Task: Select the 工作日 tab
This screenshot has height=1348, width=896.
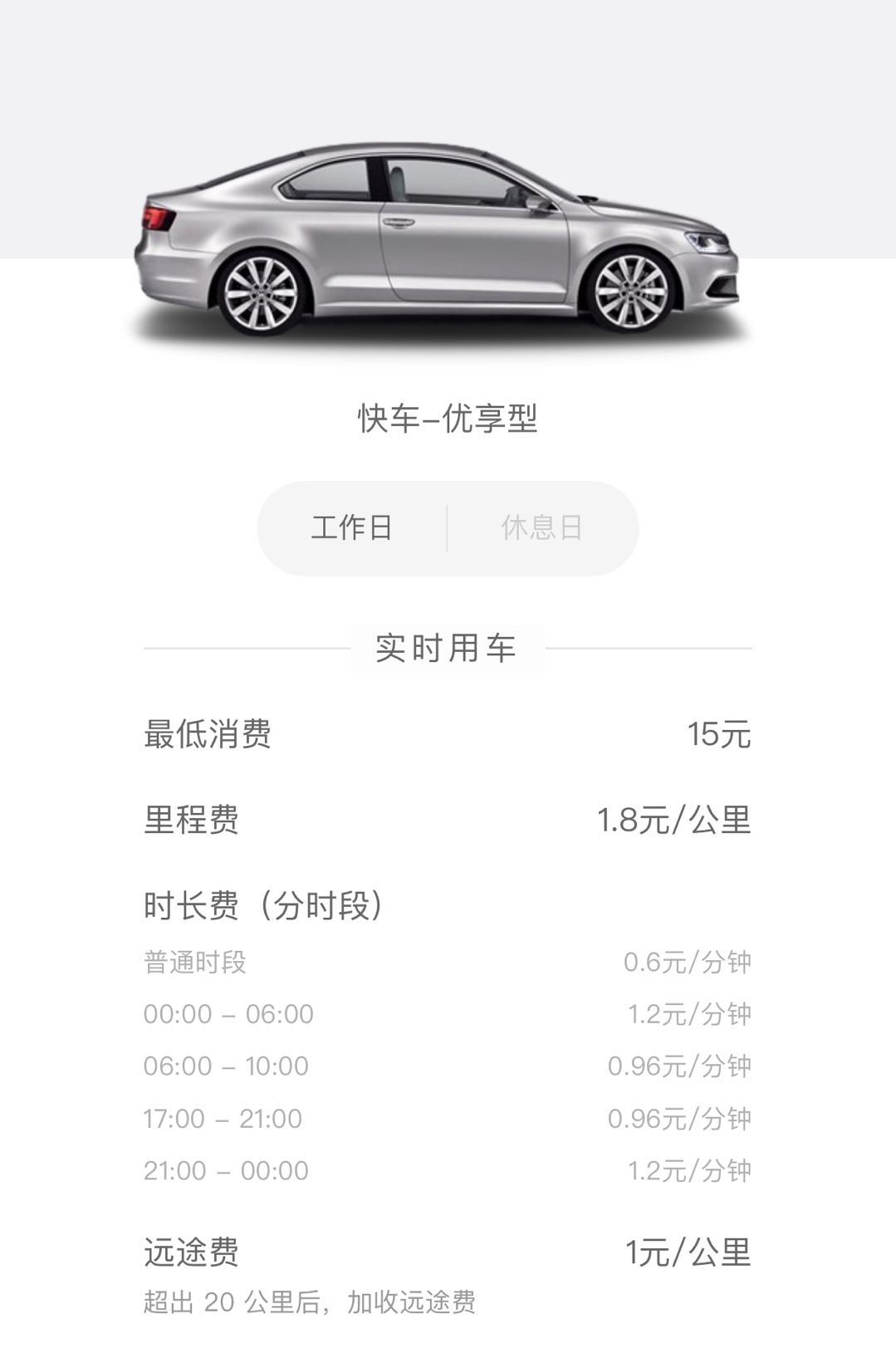Action: tap(352, 527)
